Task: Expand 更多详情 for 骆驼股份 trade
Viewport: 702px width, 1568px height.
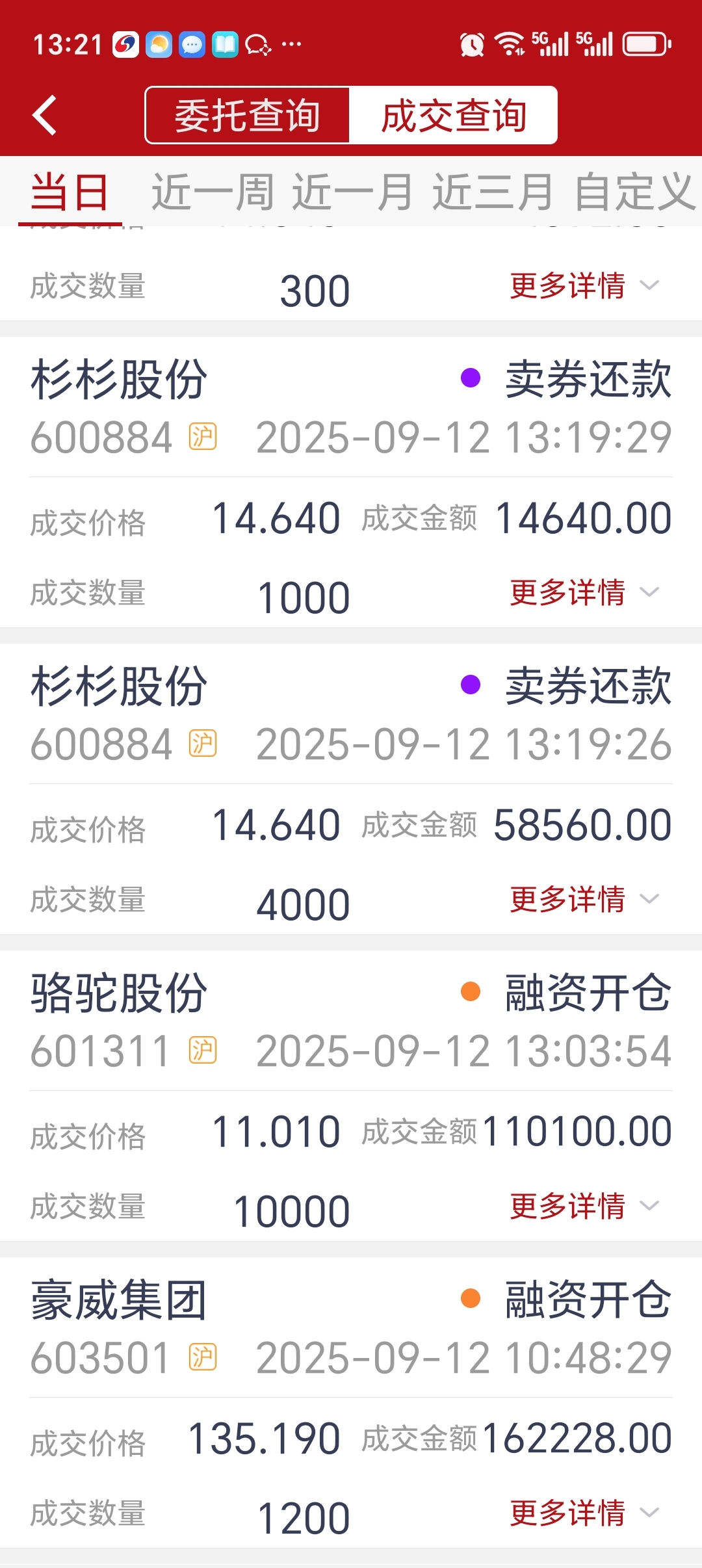Action: coord(584,1206)
